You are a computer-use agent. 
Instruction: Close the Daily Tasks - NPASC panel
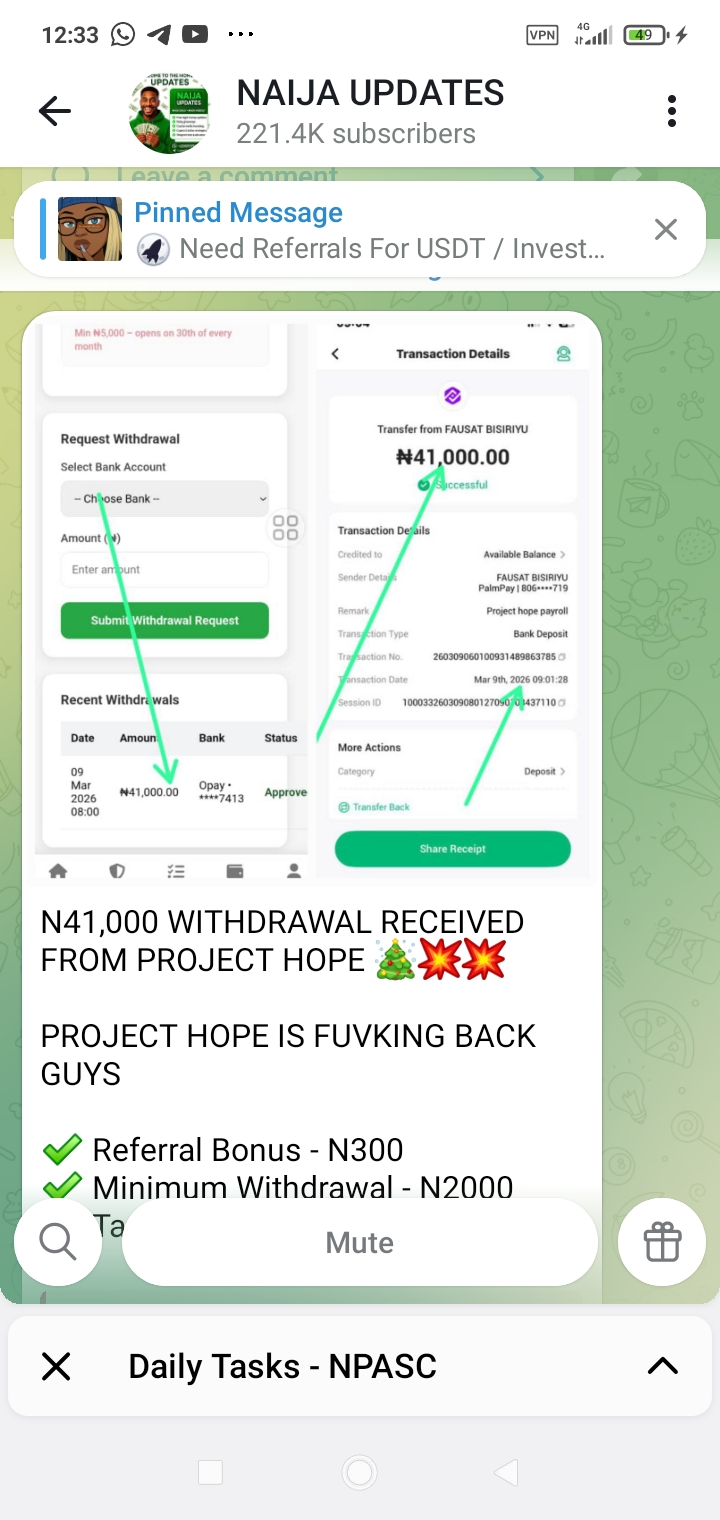click(x=57, y=1366)
